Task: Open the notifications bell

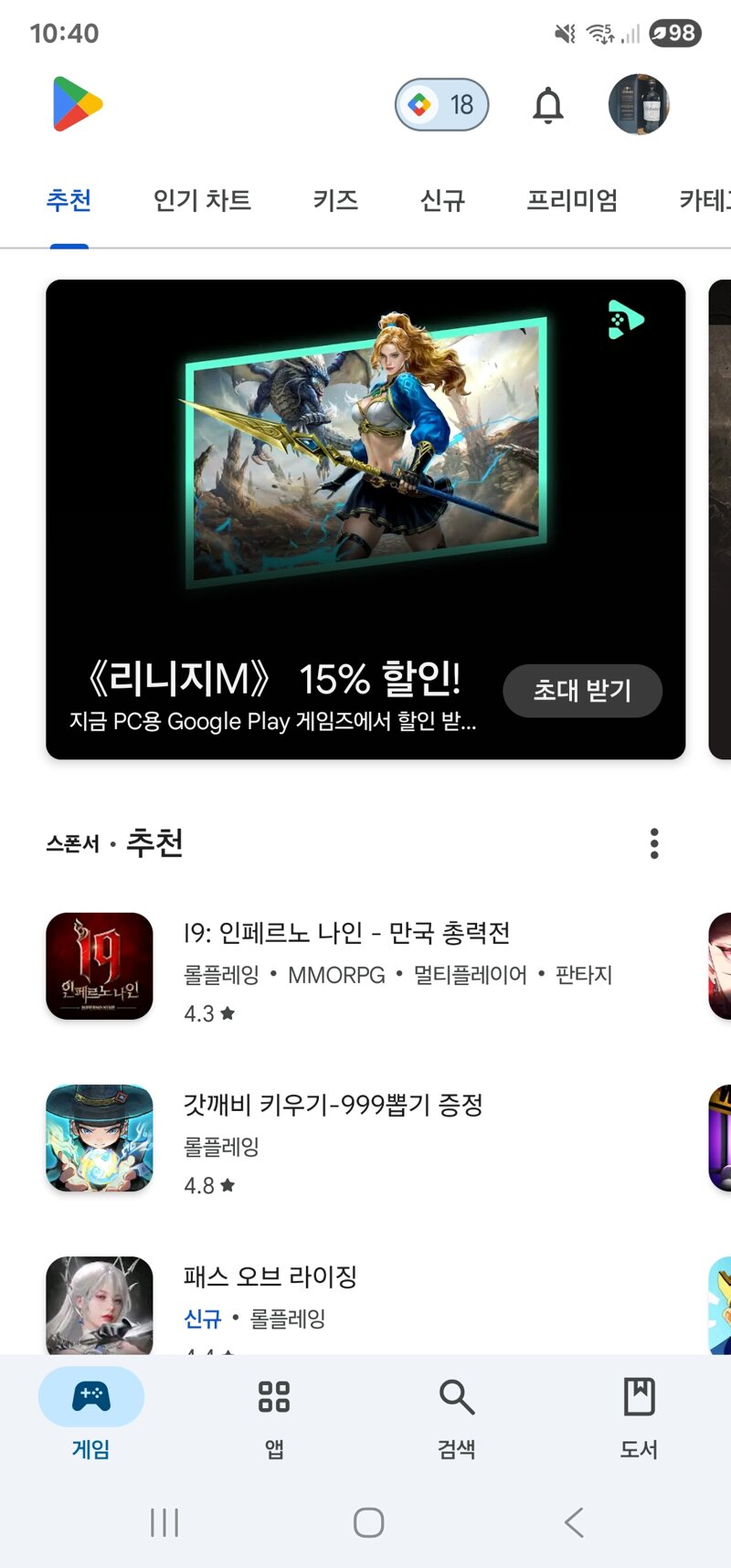Action: pos(548,105)
